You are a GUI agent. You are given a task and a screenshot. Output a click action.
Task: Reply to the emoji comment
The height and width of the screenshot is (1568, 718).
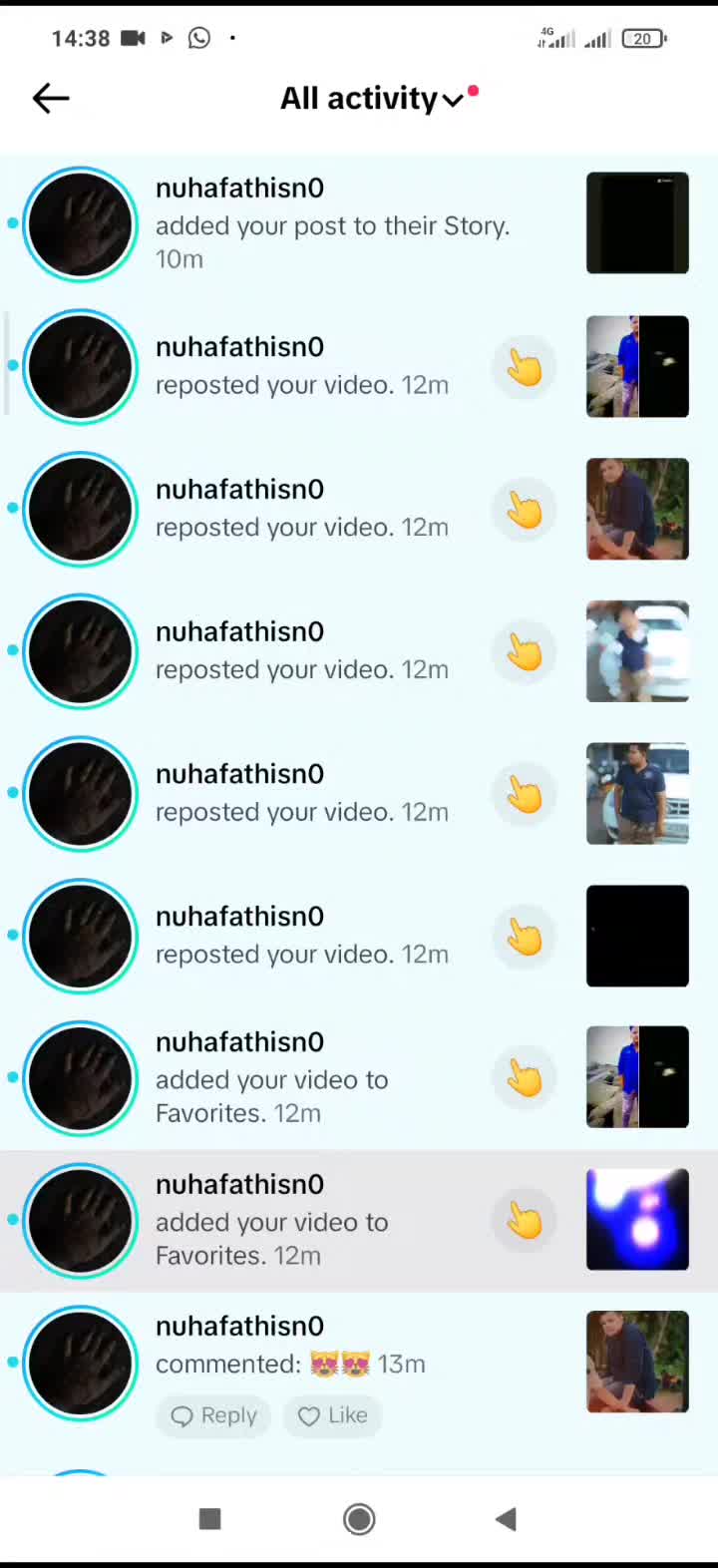[x=214, y=1415]
